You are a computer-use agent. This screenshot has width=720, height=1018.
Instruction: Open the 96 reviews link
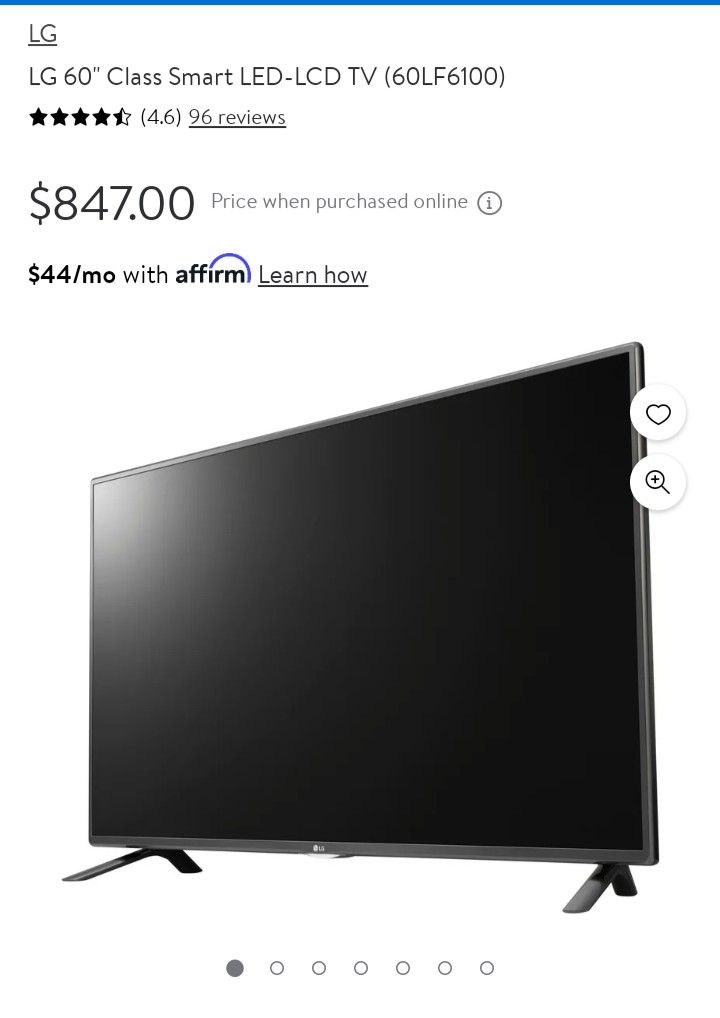237,118
